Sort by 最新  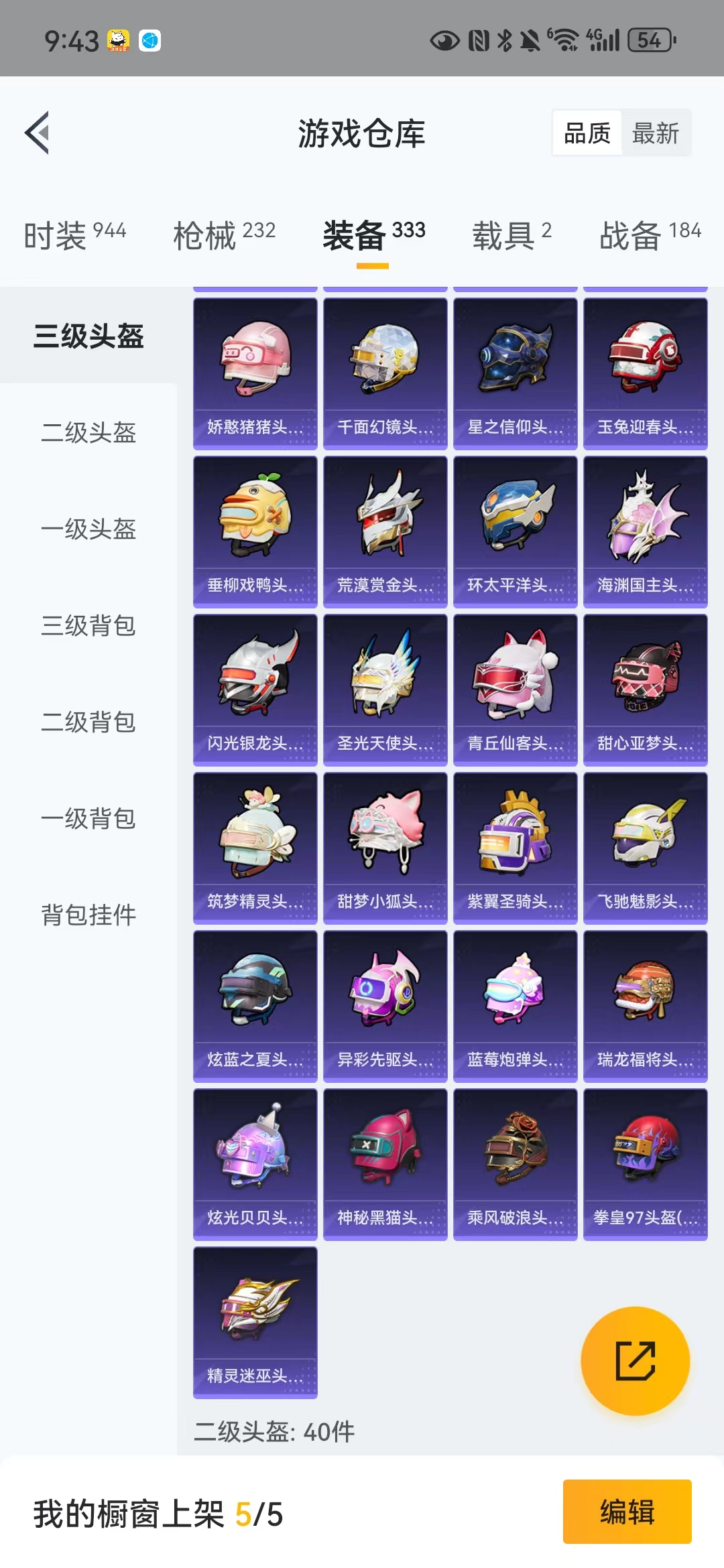656,133
